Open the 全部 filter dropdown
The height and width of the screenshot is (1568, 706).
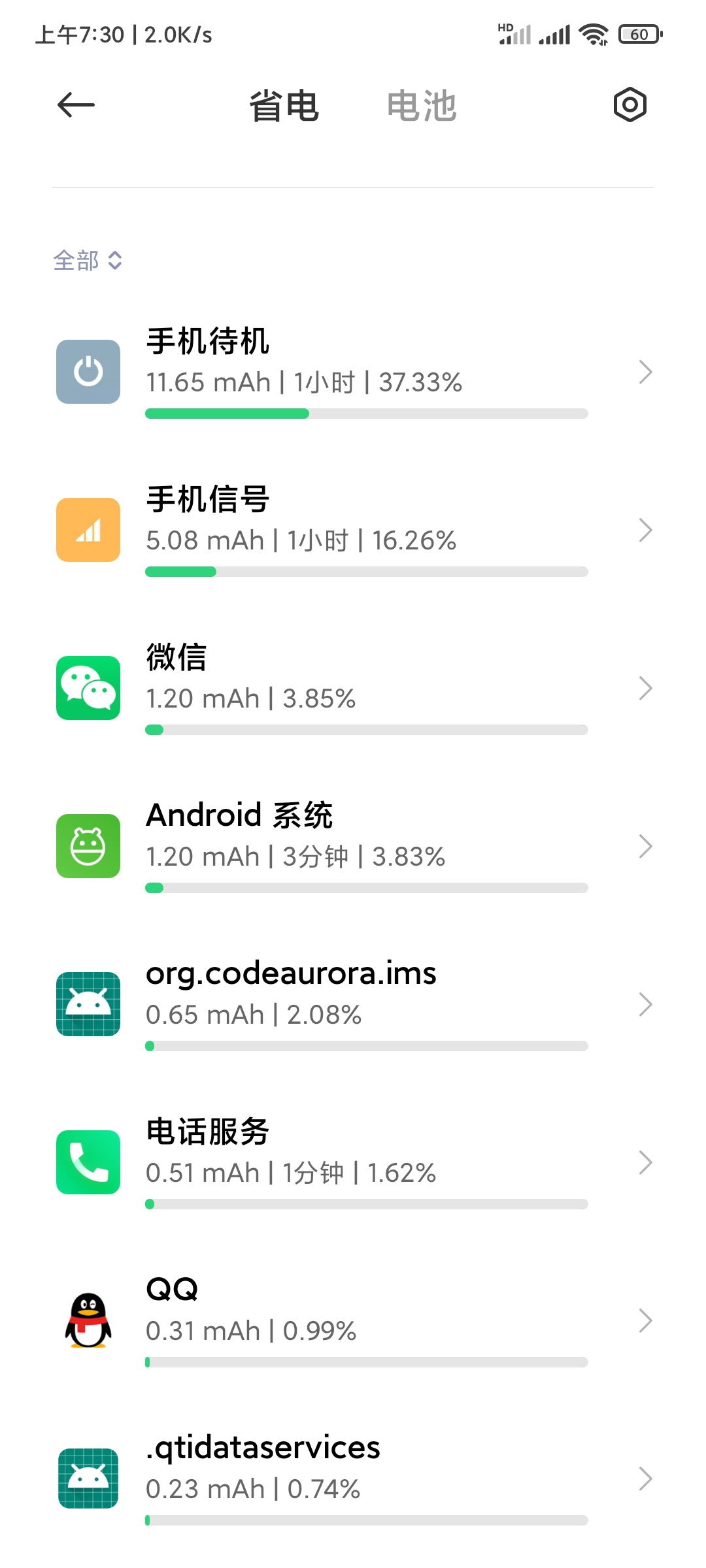point(88,260)
